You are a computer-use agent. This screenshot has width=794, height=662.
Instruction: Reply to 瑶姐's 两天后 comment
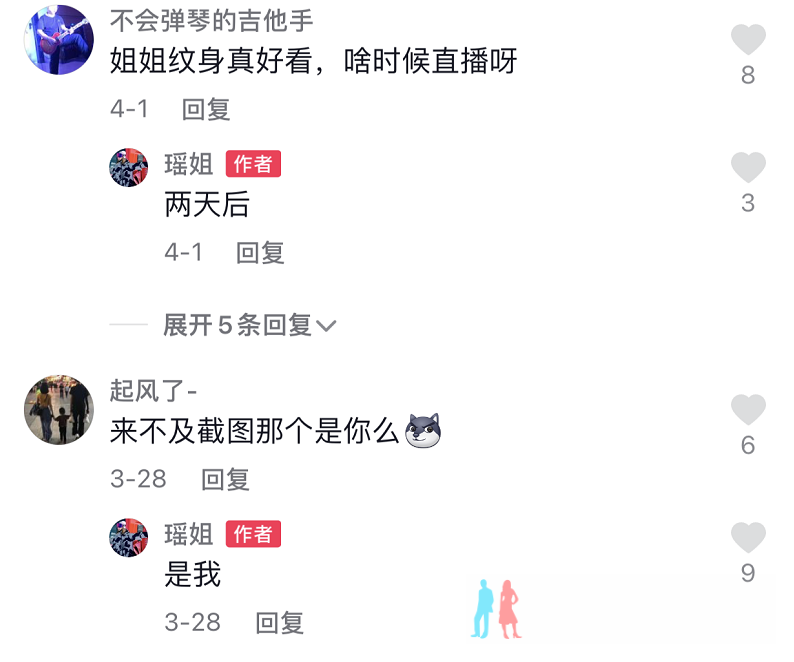point(260,252)
